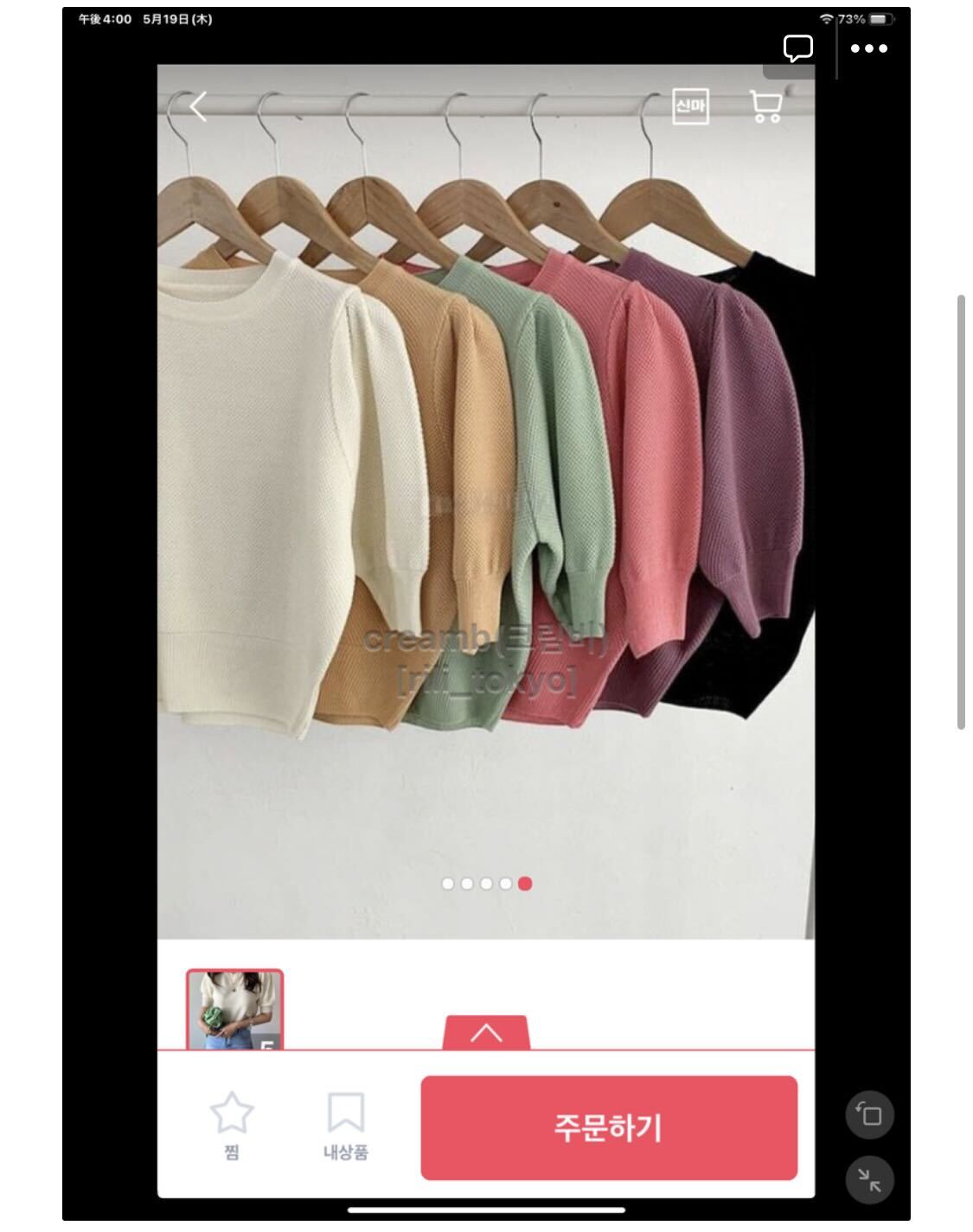
Task: Jump to first image page dot
Action: tap(448, 884)
